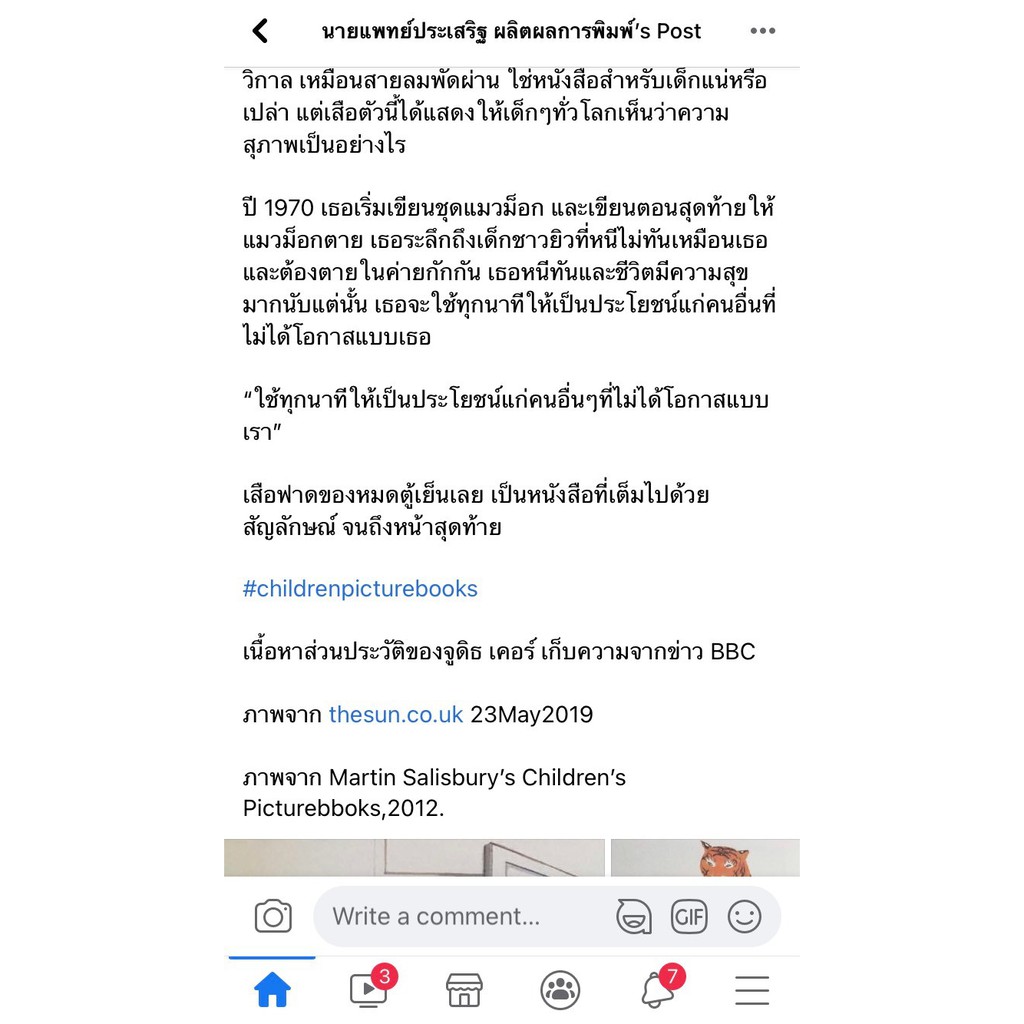Screen dimensions: 1024x1024
Task: Open the hamburger menu tab
Action: 752,990
